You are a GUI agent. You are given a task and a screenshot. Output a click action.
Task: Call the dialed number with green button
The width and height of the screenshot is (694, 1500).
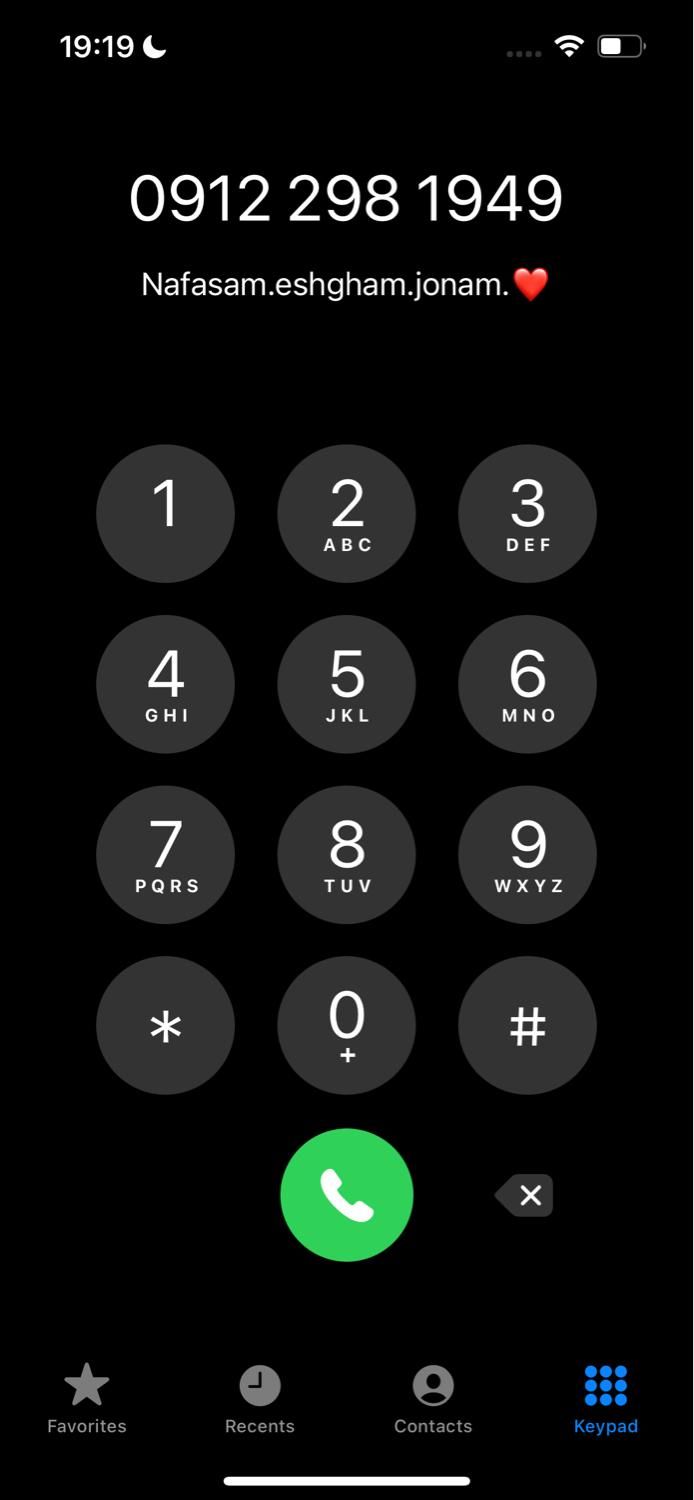tap(346, 1195)
